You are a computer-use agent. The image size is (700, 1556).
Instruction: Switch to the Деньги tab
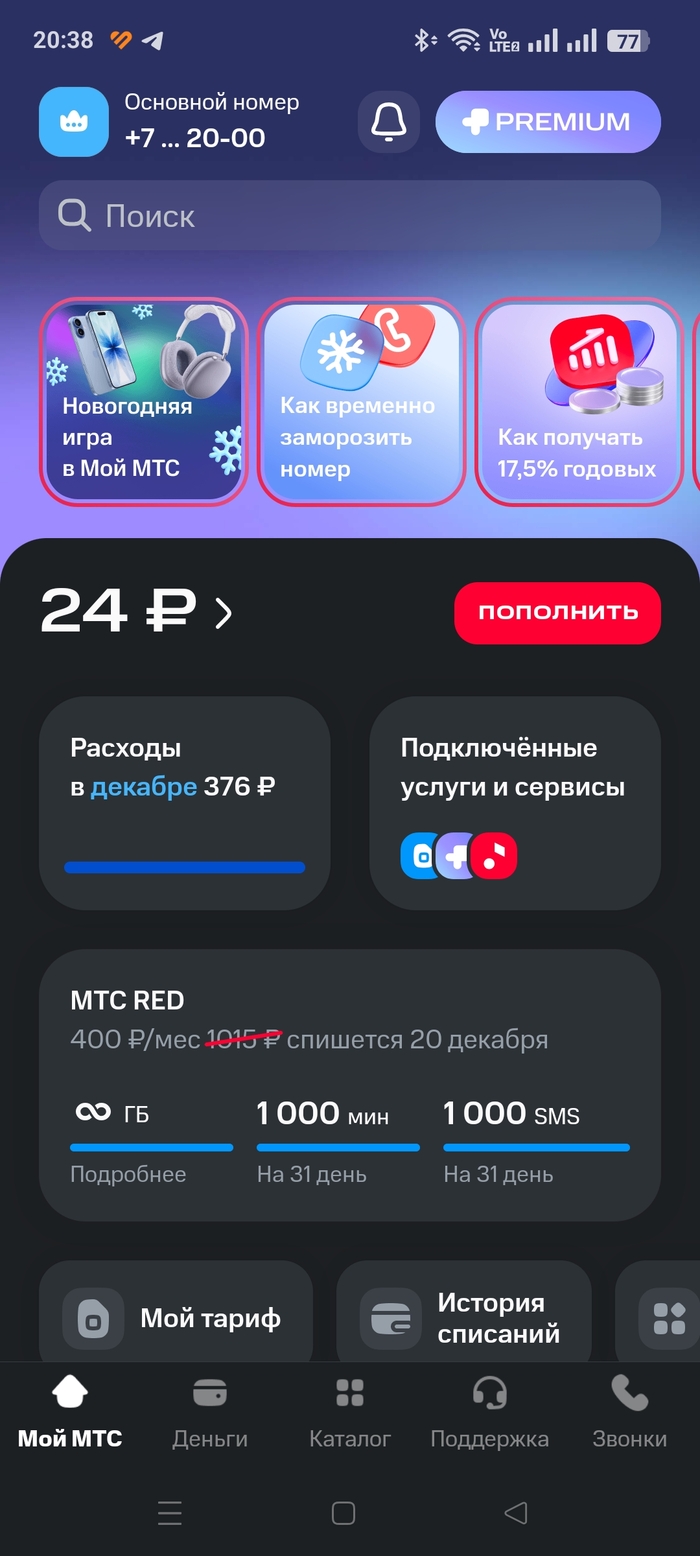pyautogui.click(x=210, y=1412)
